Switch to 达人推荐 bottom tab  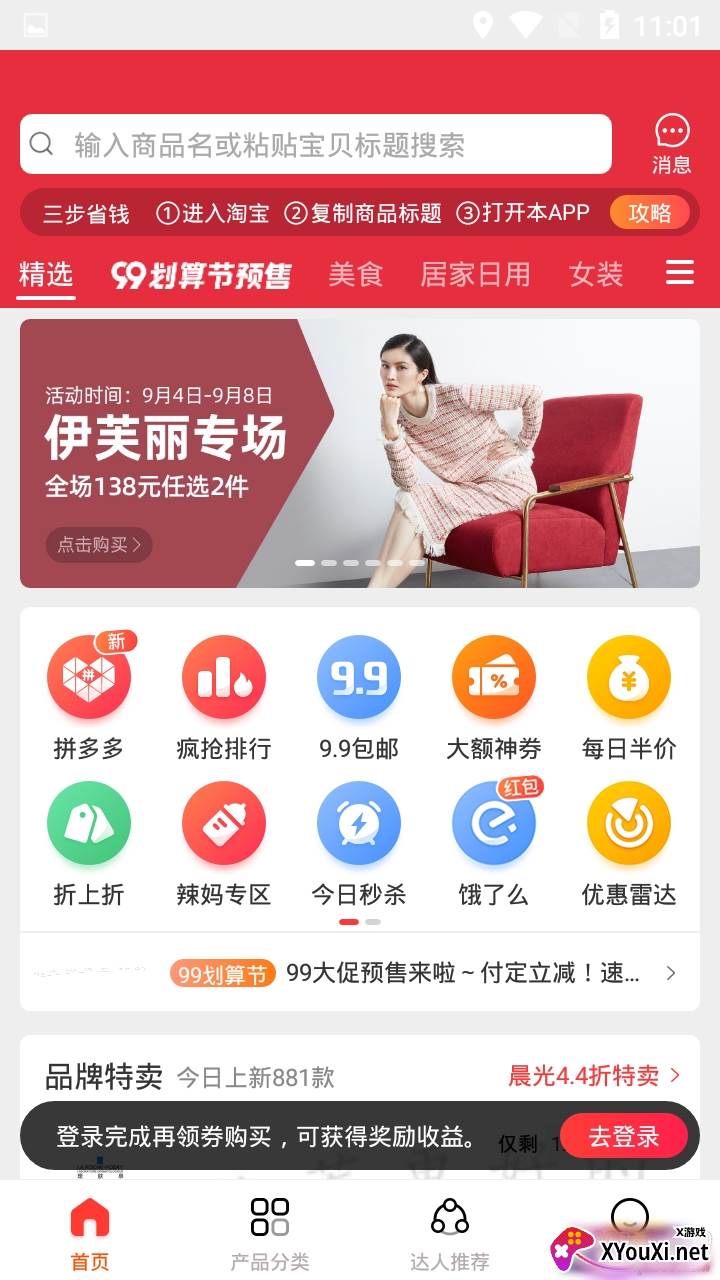click(450, 1233)
